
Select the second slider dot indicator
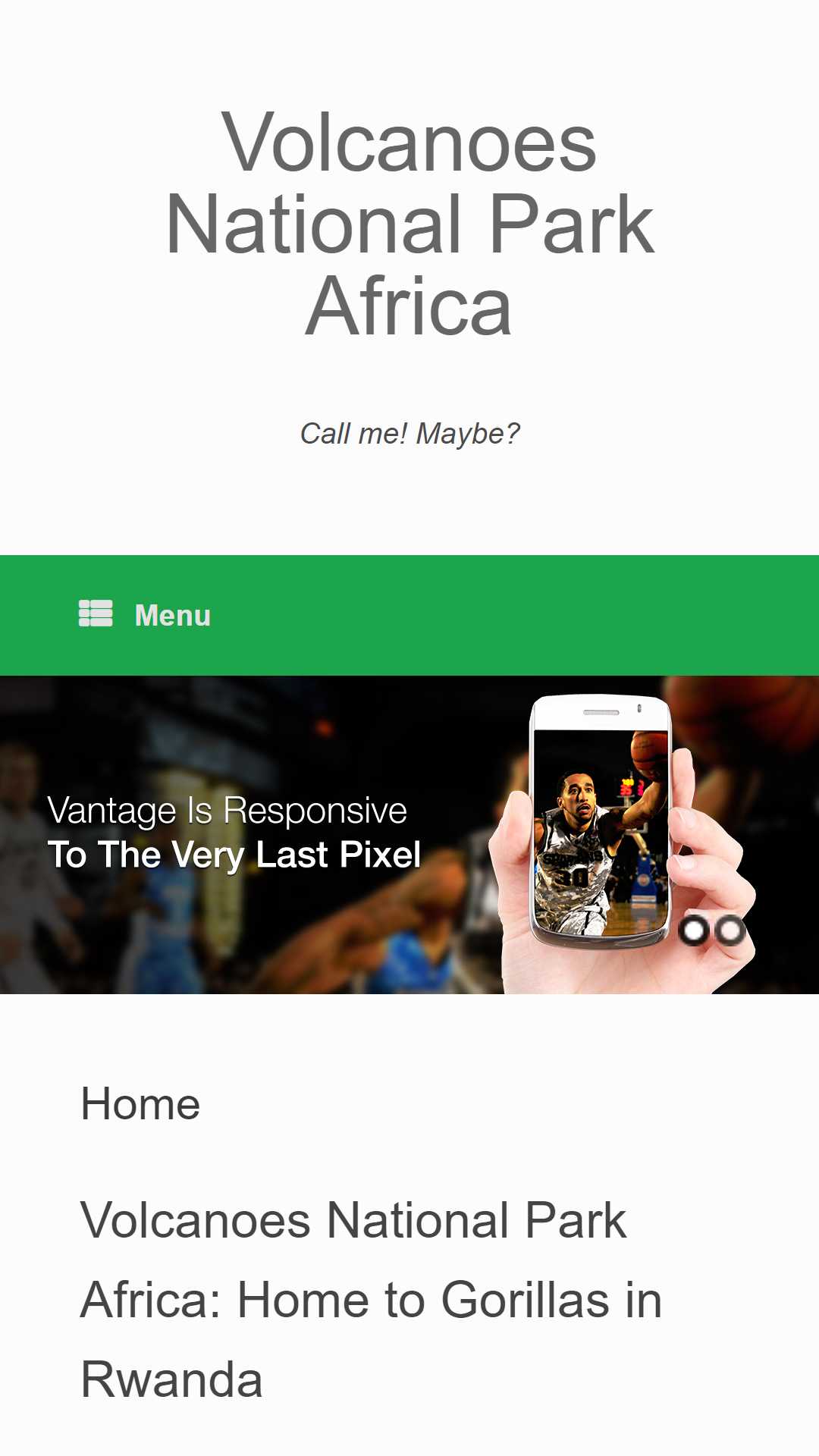coord(730,930)
